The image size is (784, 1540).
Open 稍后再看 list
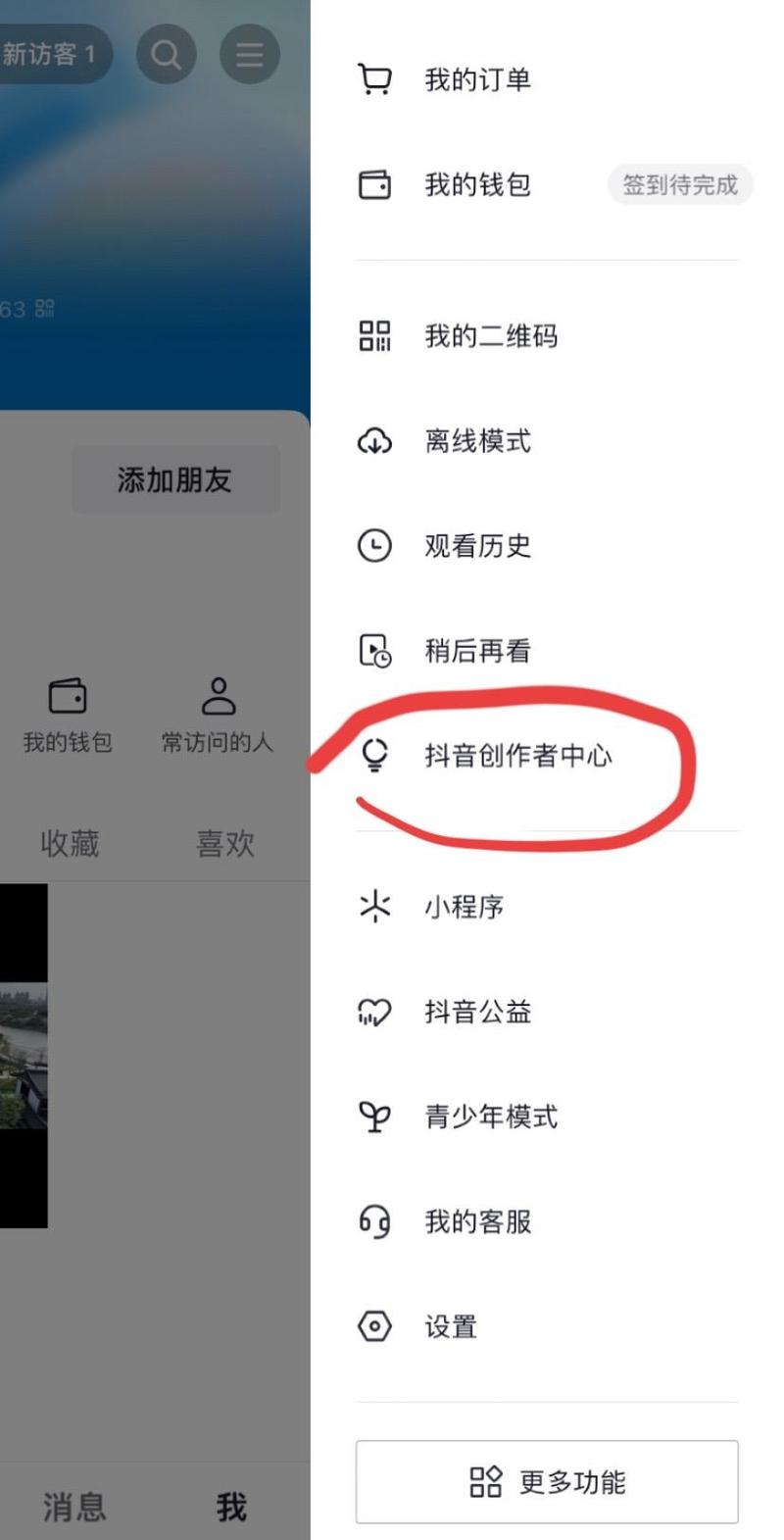[x=477, y=651]
